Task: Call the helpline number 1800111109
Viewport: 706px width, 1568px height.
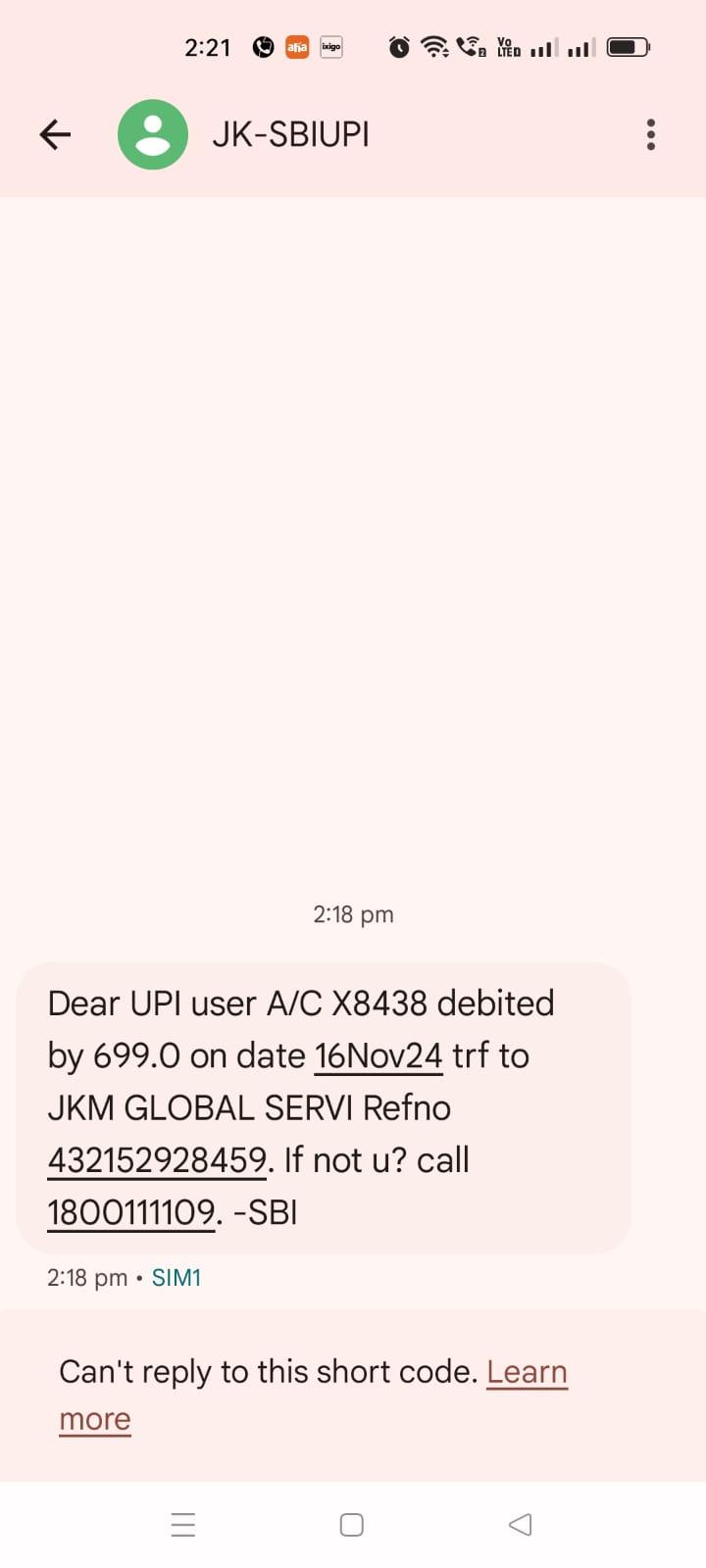Action: pos(131,1213)
